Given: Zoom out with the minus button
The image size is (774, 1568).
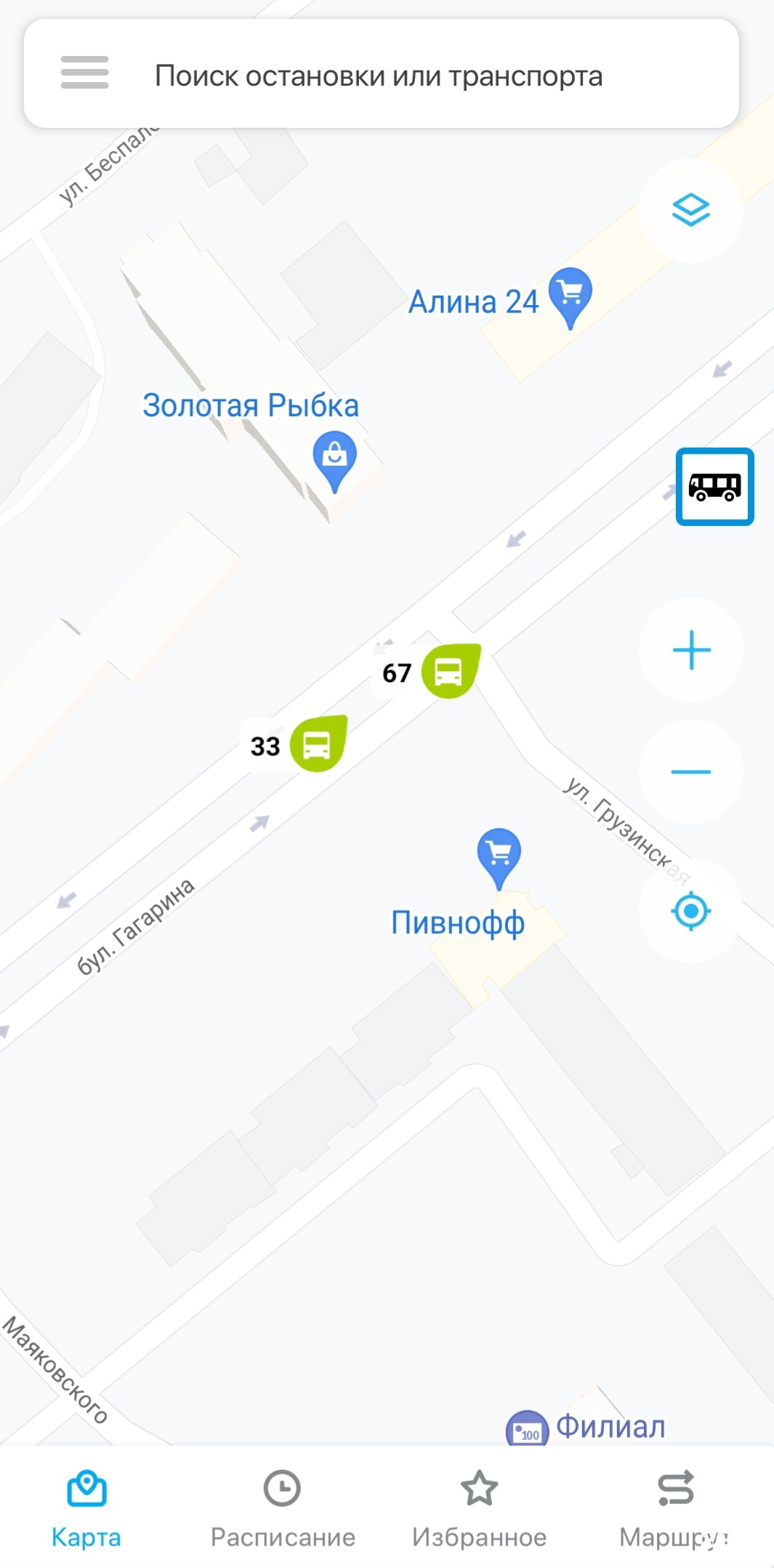Looking at the screenshot, I should point(690,772).
